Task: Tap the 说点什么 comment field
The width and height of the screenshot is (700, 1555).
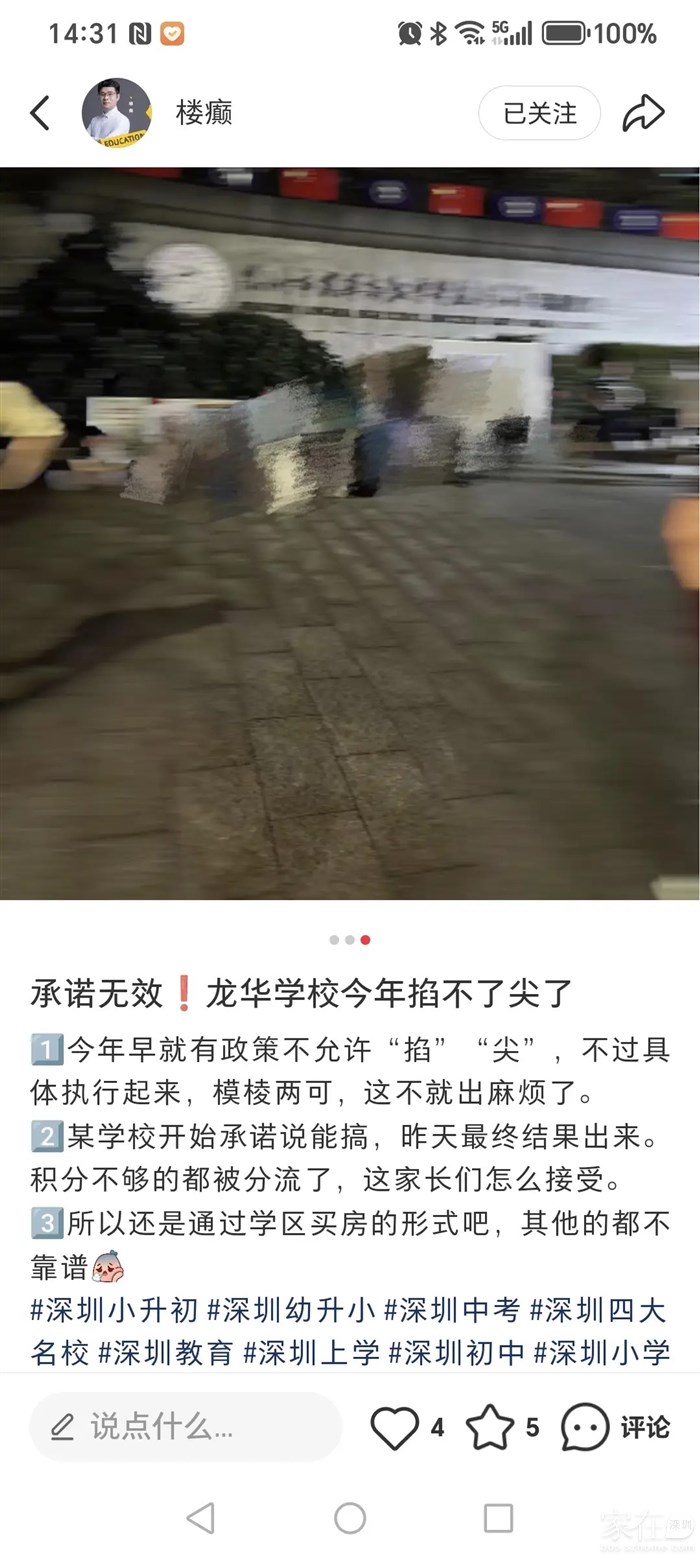Action: pos(185,1427)
